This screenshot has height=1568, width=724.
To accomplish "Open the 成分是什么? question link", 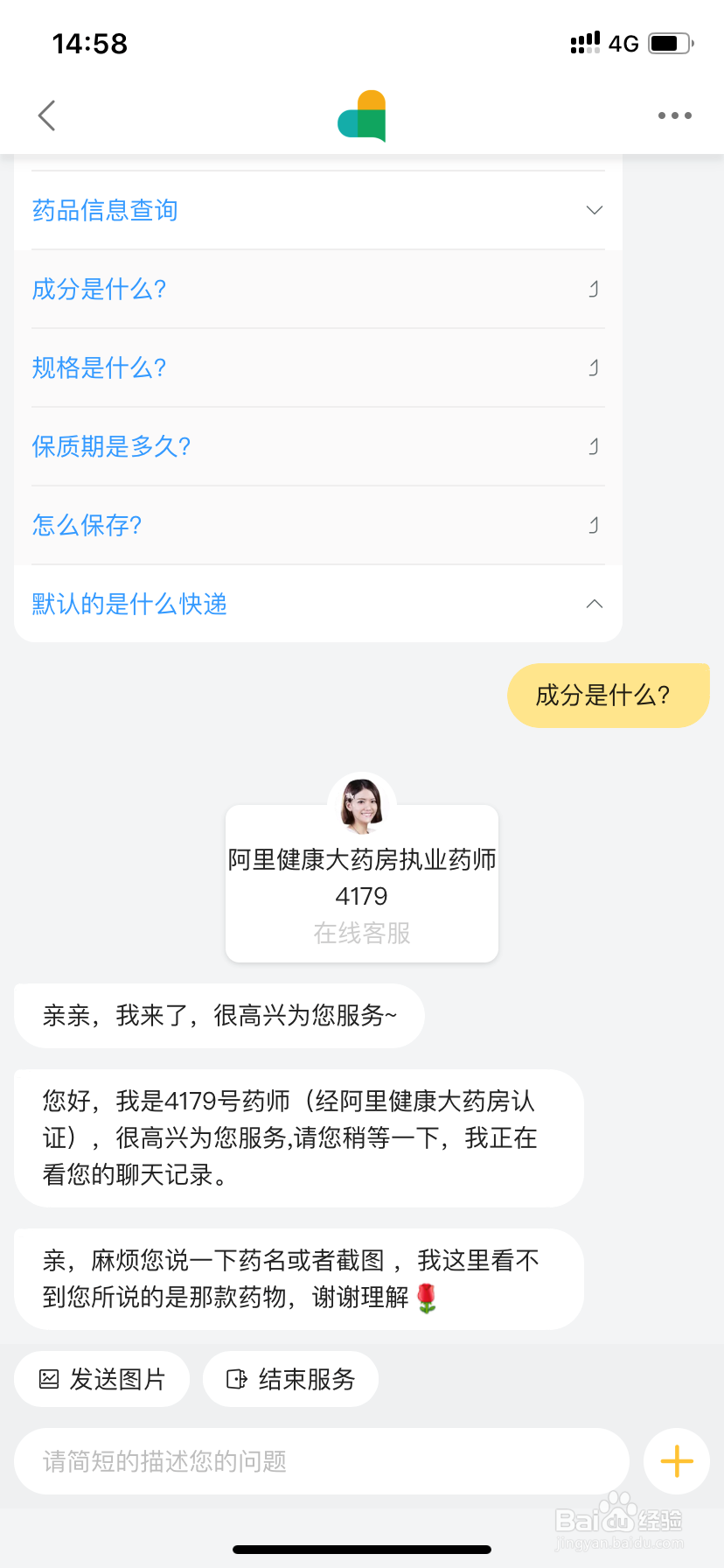I will (99, 289).
